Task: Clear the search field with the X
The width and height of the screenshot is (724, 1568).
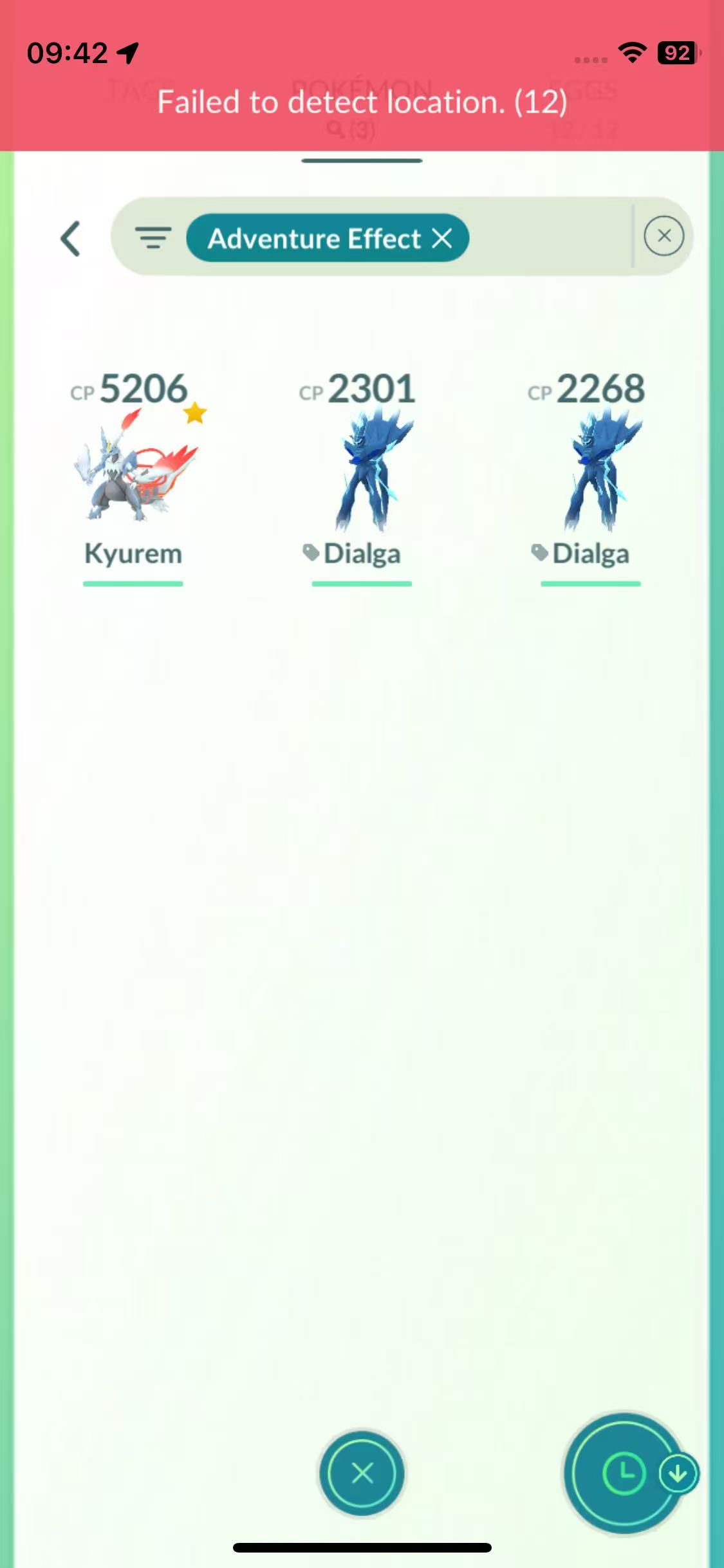Action: [x=664, y=236]
